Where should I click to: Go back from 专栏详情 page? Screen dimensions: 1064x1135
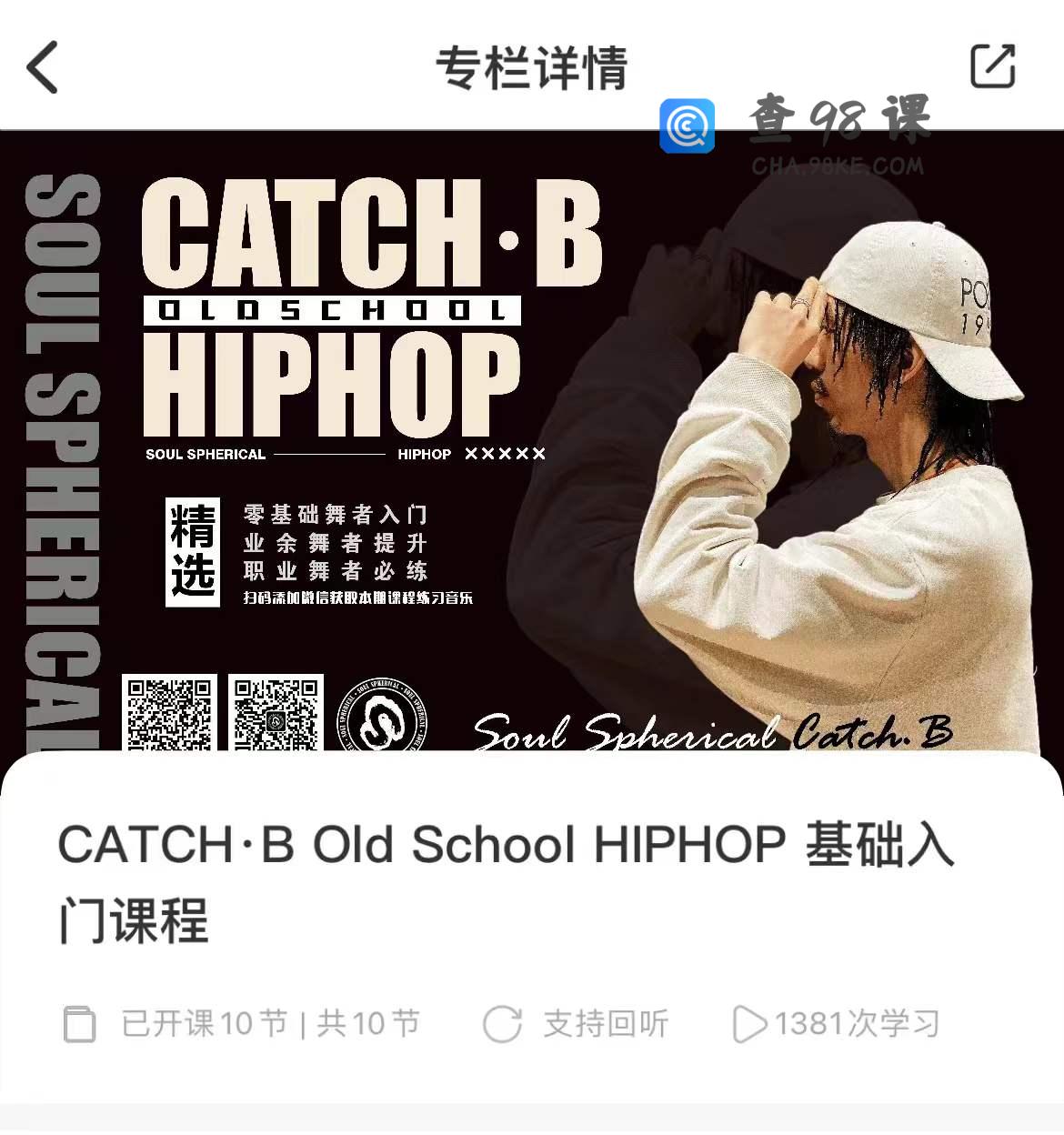point(43,67)
